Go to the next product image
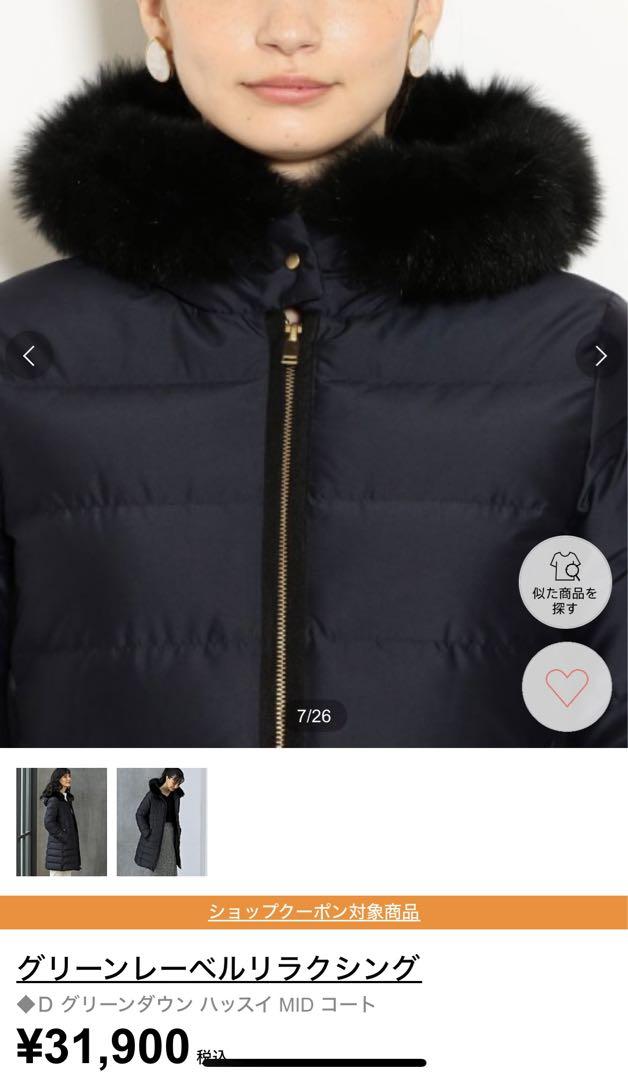Screen dimensions: 628x1080 pos(600,356)
